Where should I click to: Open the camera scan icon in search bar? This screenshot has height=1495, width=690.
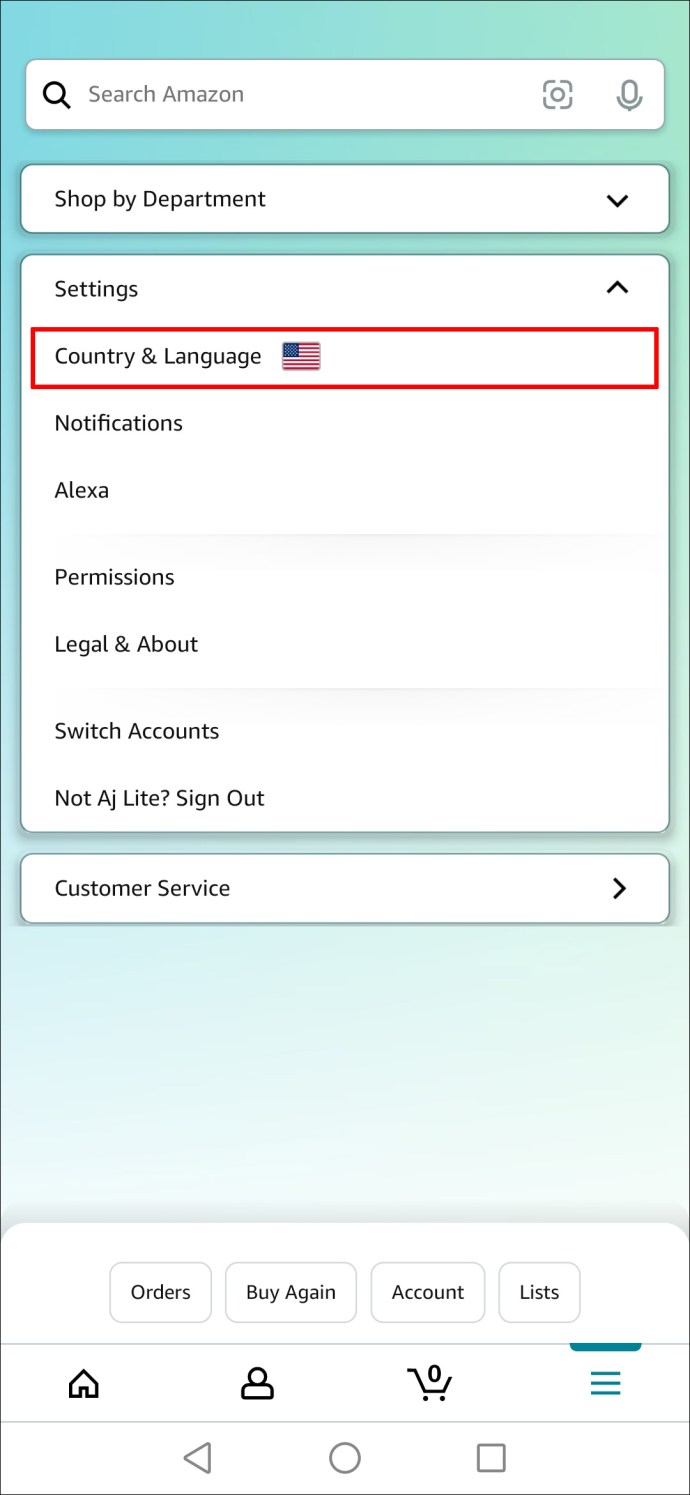(557, 95)
